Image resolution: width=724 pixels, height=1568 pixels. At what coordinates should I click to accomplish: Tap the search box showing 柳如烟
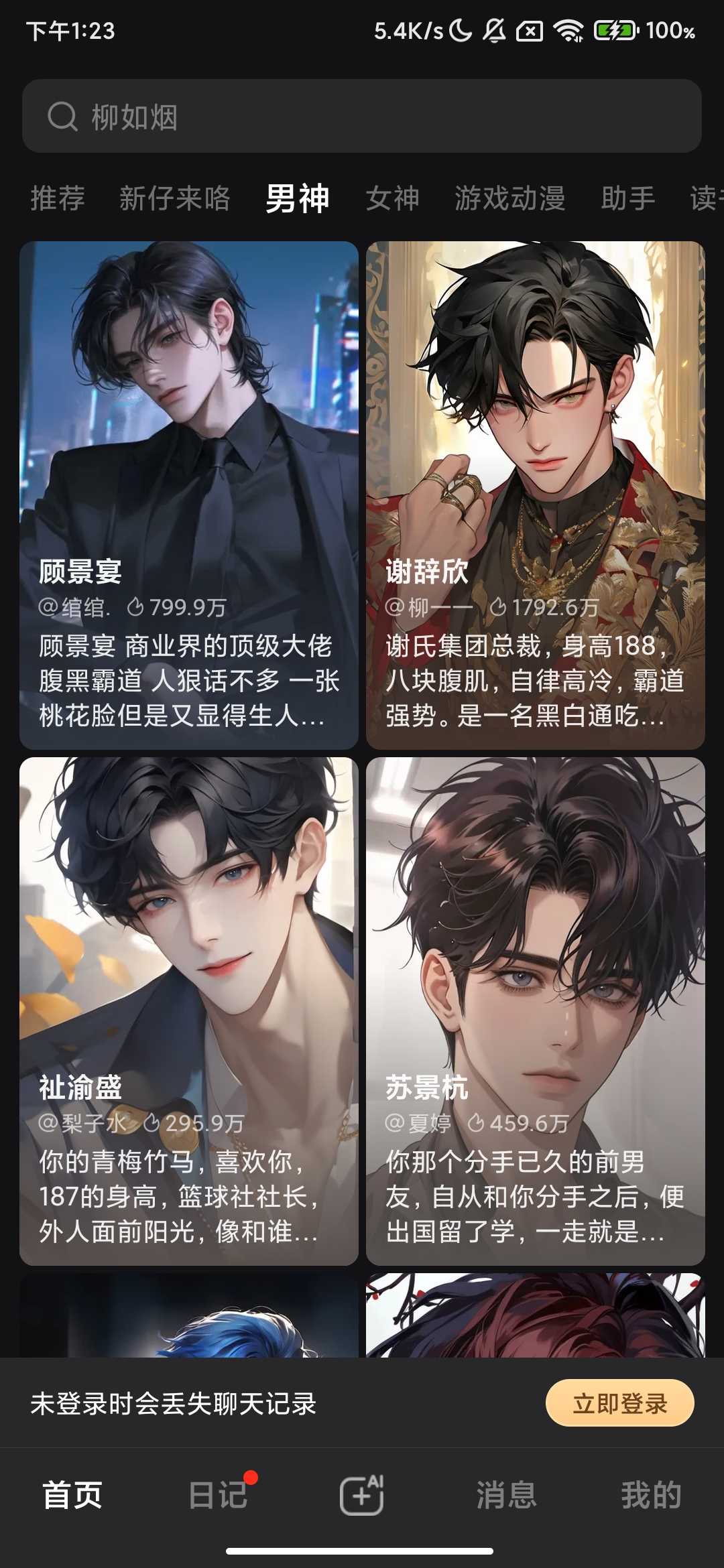point(362,117)
